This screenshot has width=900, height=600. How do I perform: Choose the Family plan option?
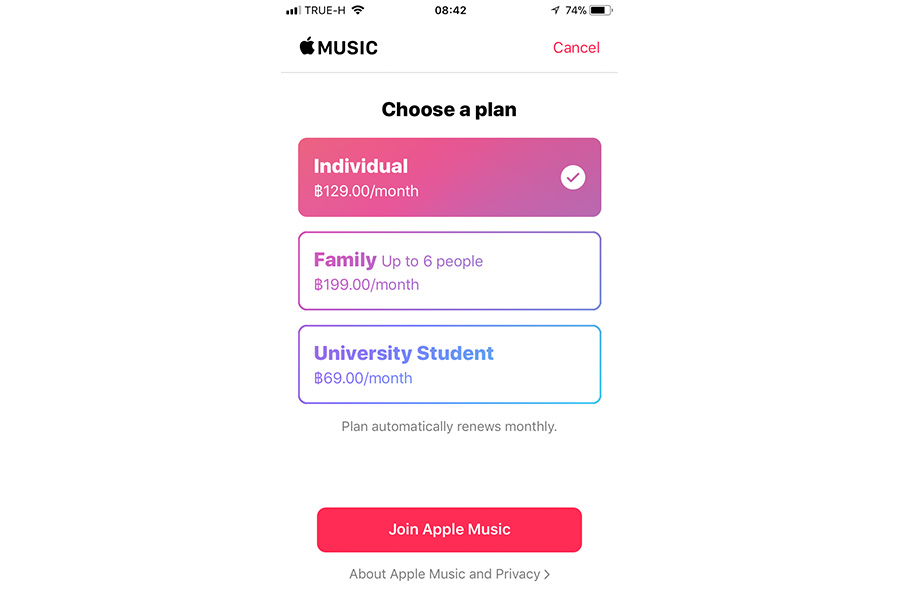449,271
